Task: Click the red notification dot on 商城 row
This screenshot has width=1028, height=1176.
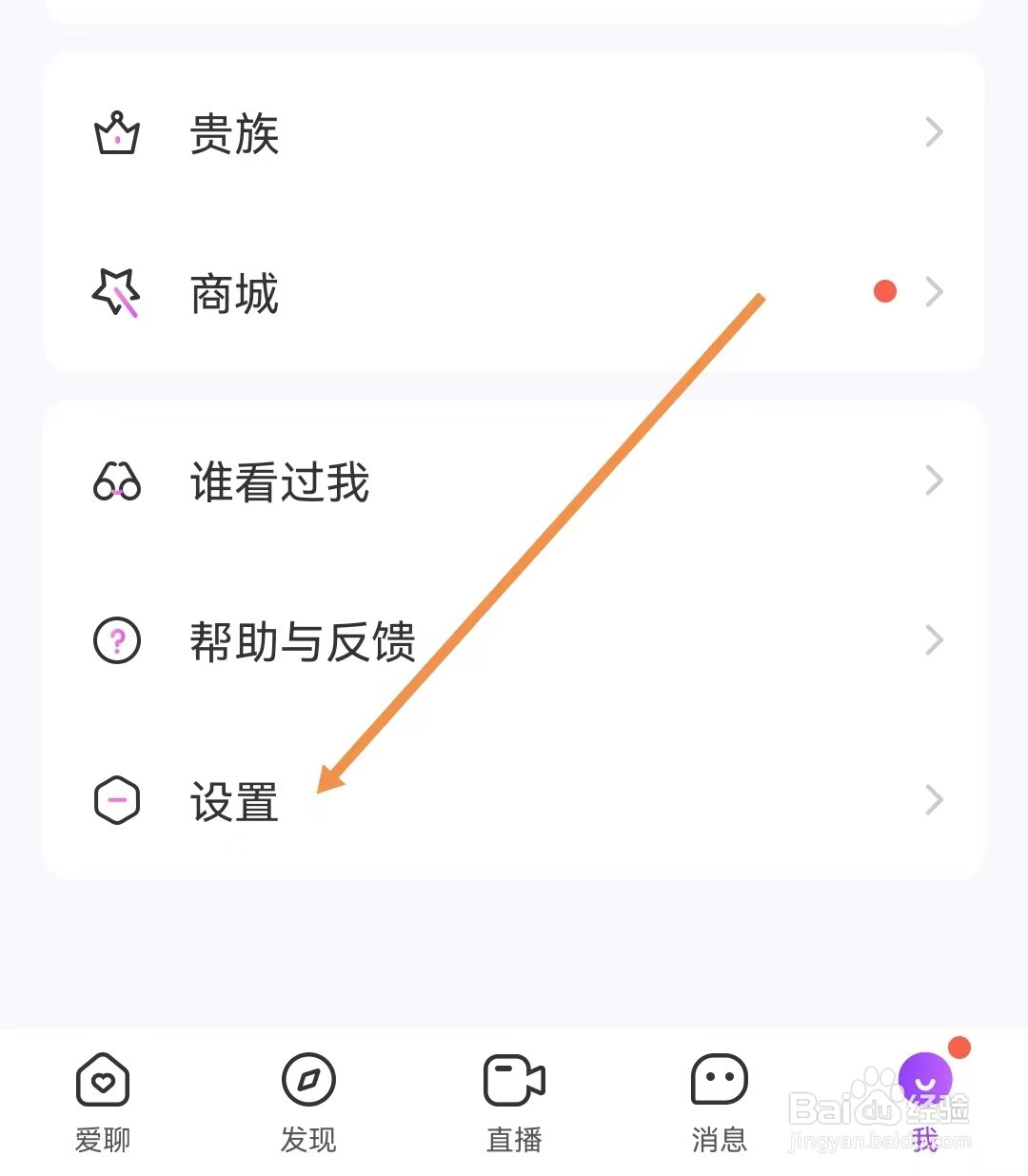Action: (x=884, y=291)
